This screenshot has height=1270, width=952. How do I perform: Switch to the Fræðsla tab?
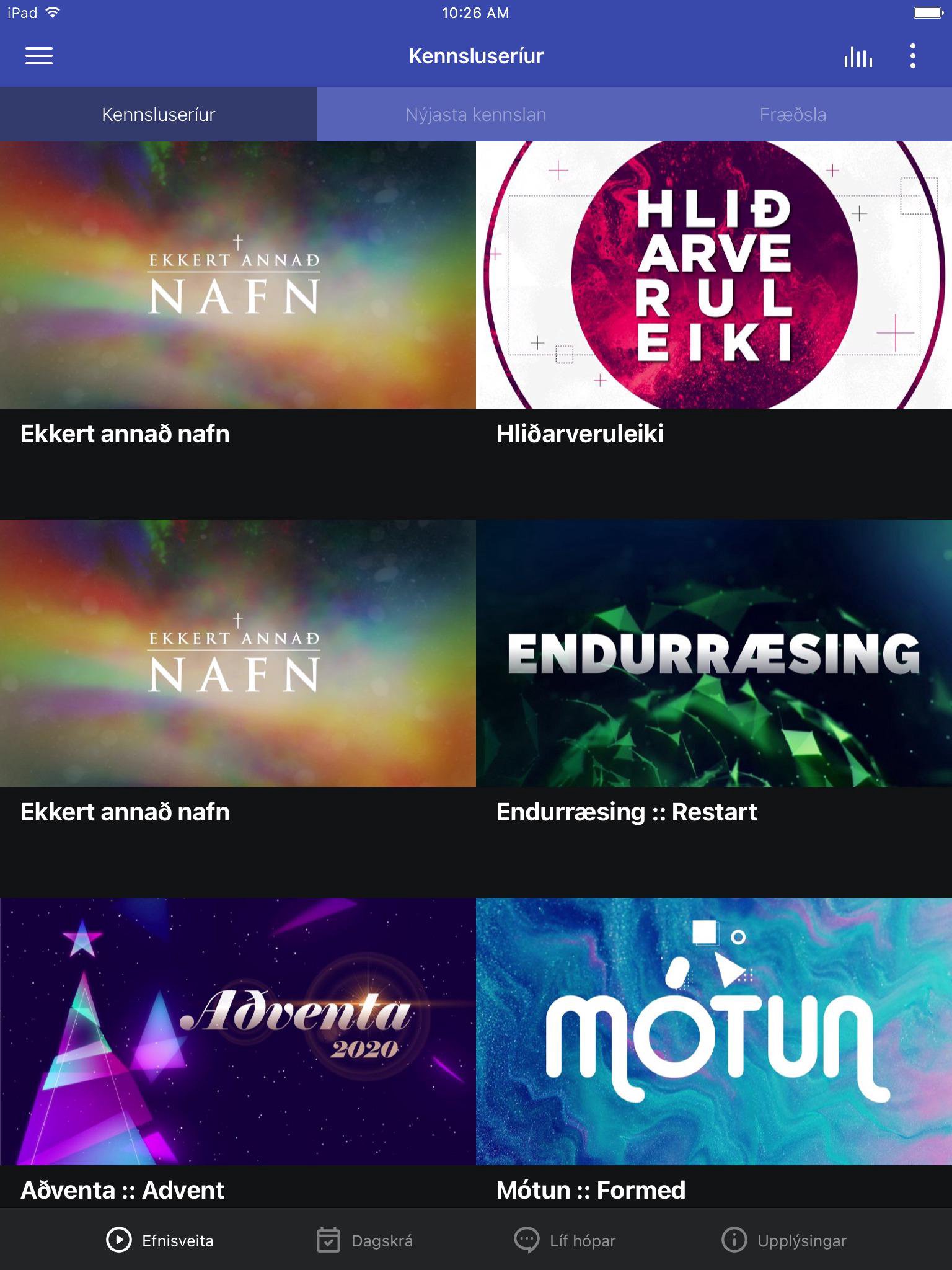[x=793, y=114]
